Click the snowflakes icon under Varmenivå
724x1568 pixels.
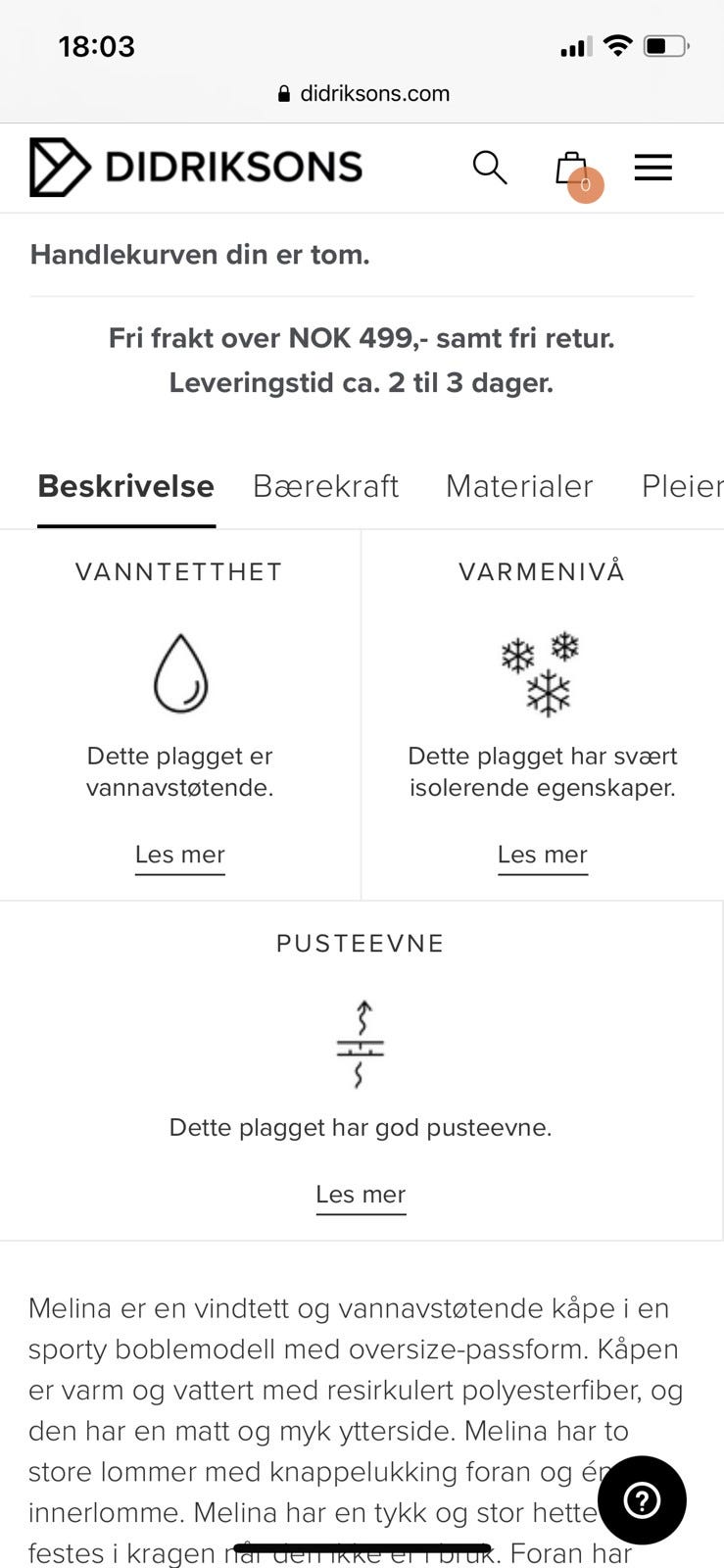click(542, 673)
